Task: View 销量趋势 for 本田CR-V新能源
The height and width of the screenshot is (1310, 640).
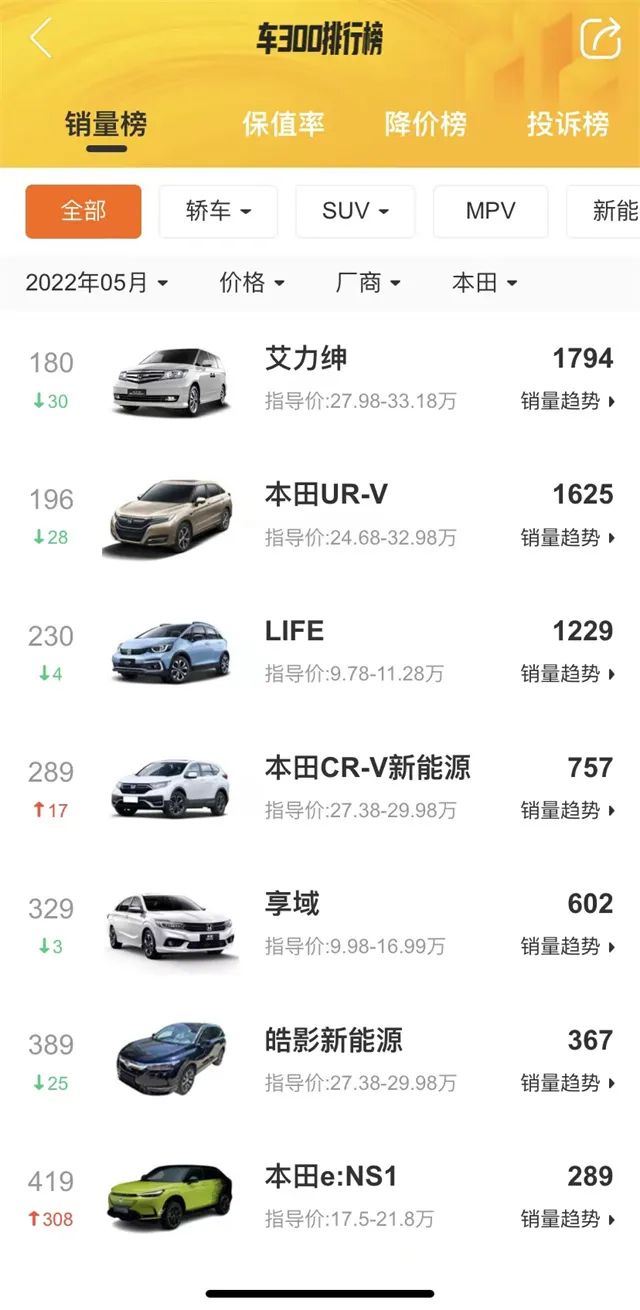Action: [x=567, y=810]
